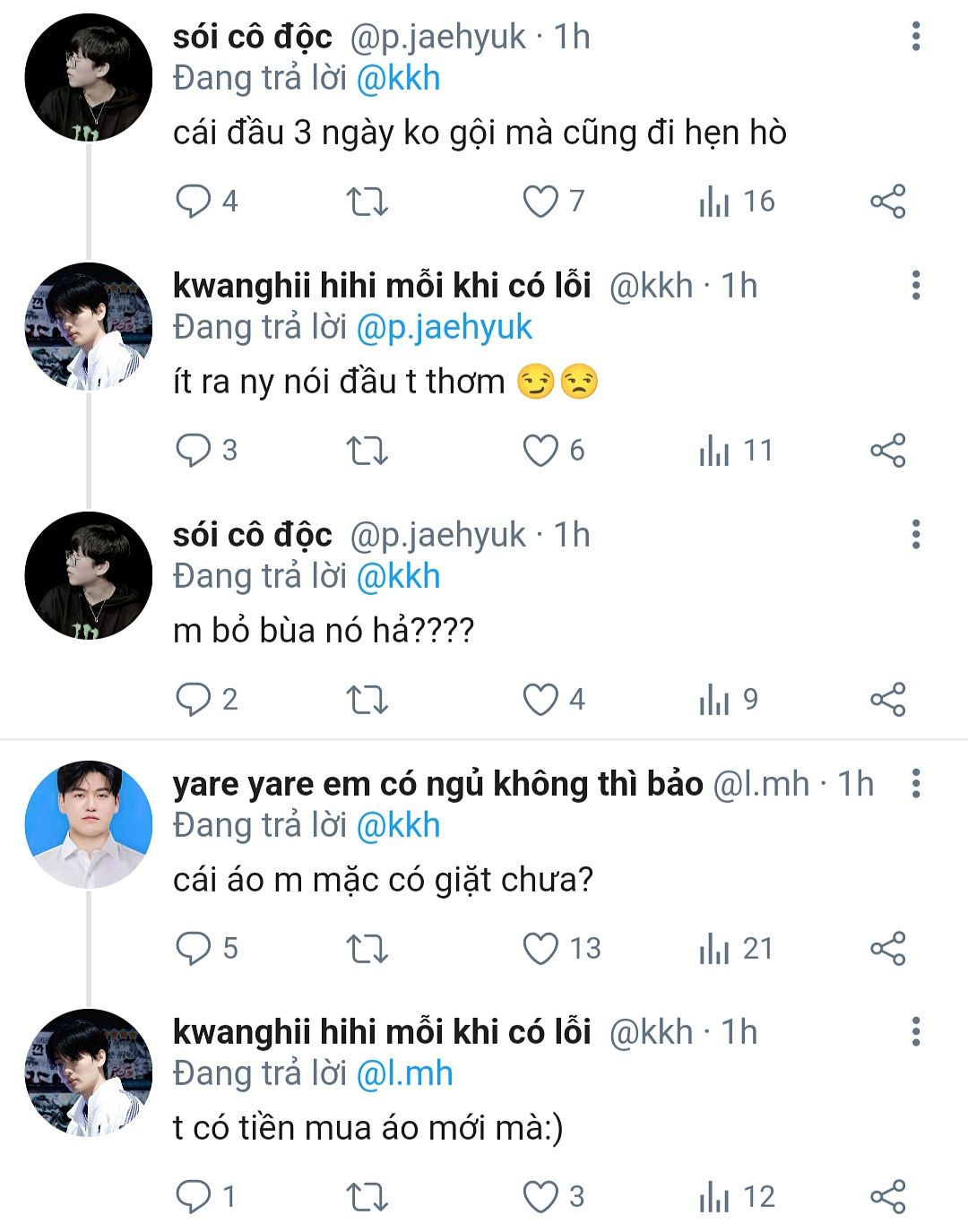Viewport: 968px width, 1232px height.
Task: Reply to "cái áo m mặc có giặt chưa?"
Action: [193, 949]
